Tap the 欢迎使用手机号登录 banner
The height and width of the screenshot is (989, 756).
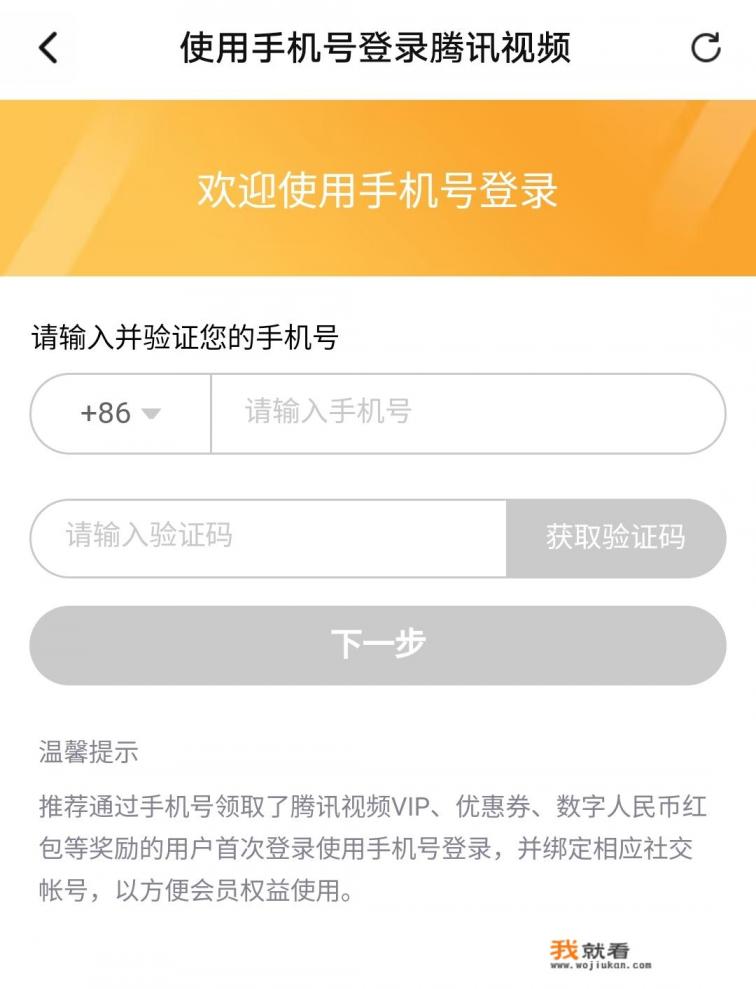[x=378, y=188]
